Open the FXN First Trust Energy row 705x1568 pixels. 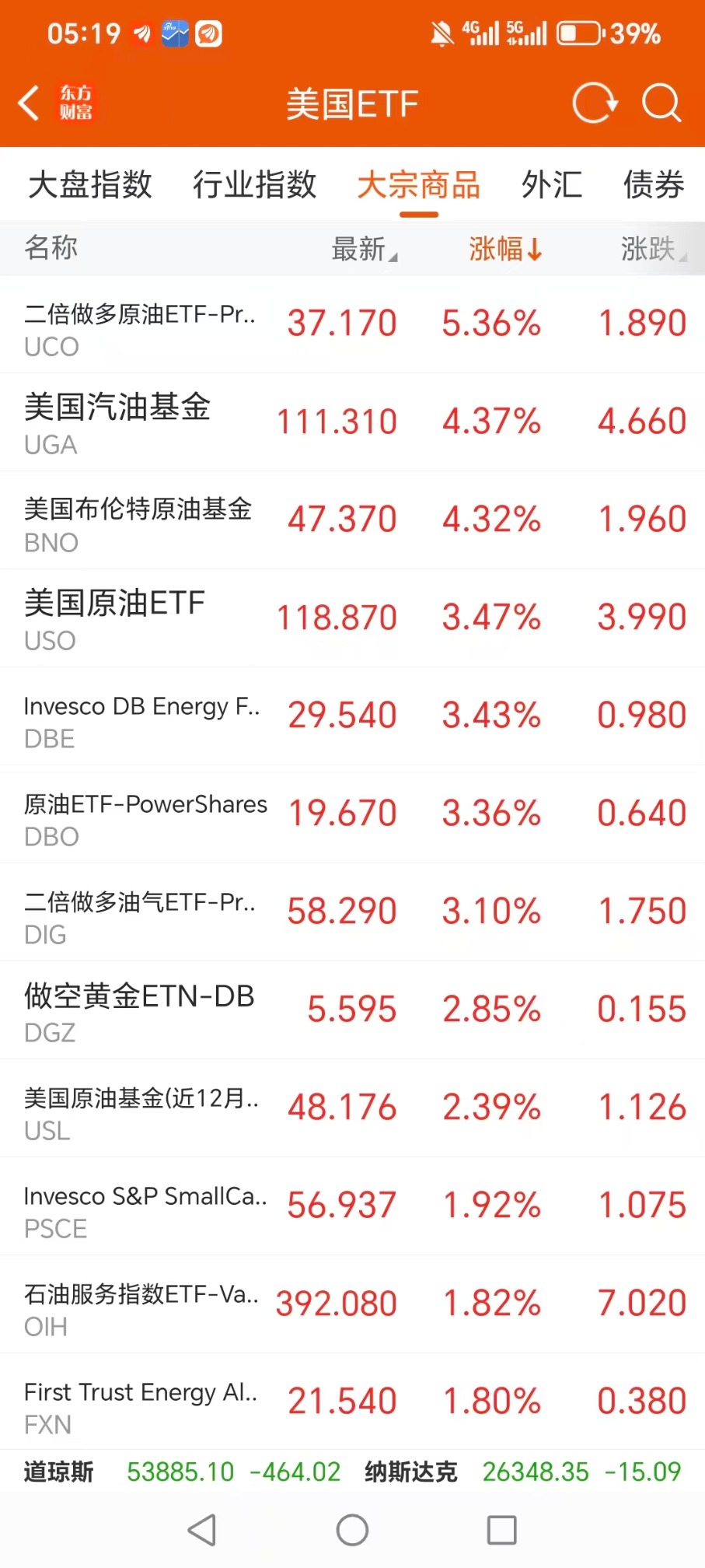pyautogui.click(x=352, y=1402)
